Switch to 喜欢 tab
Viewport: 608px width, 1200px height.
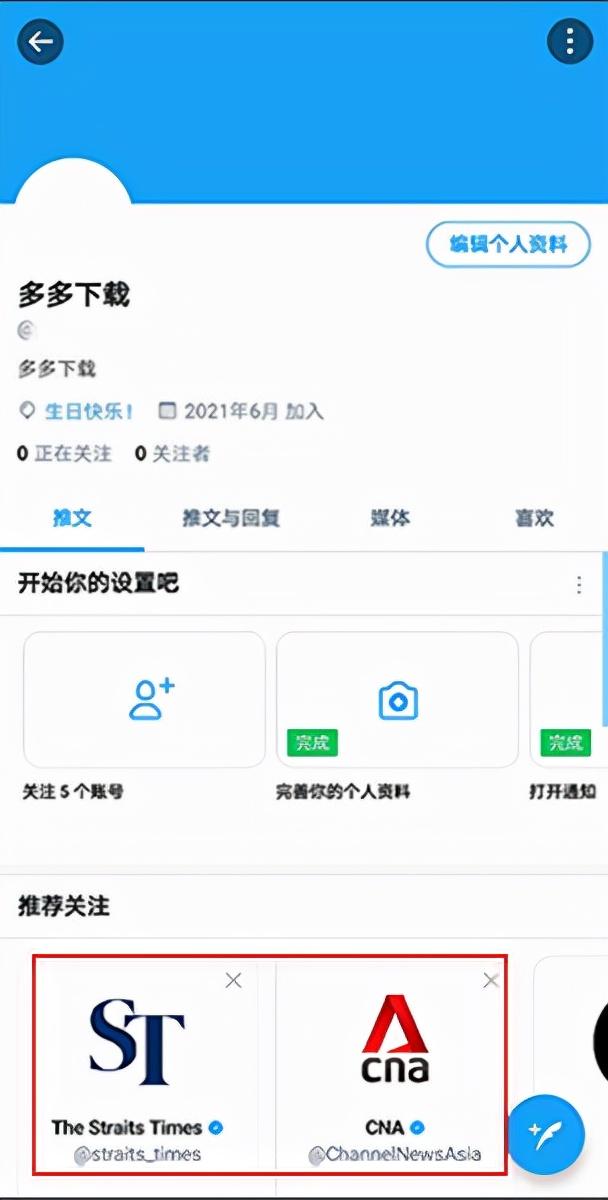tap(534, 519)
